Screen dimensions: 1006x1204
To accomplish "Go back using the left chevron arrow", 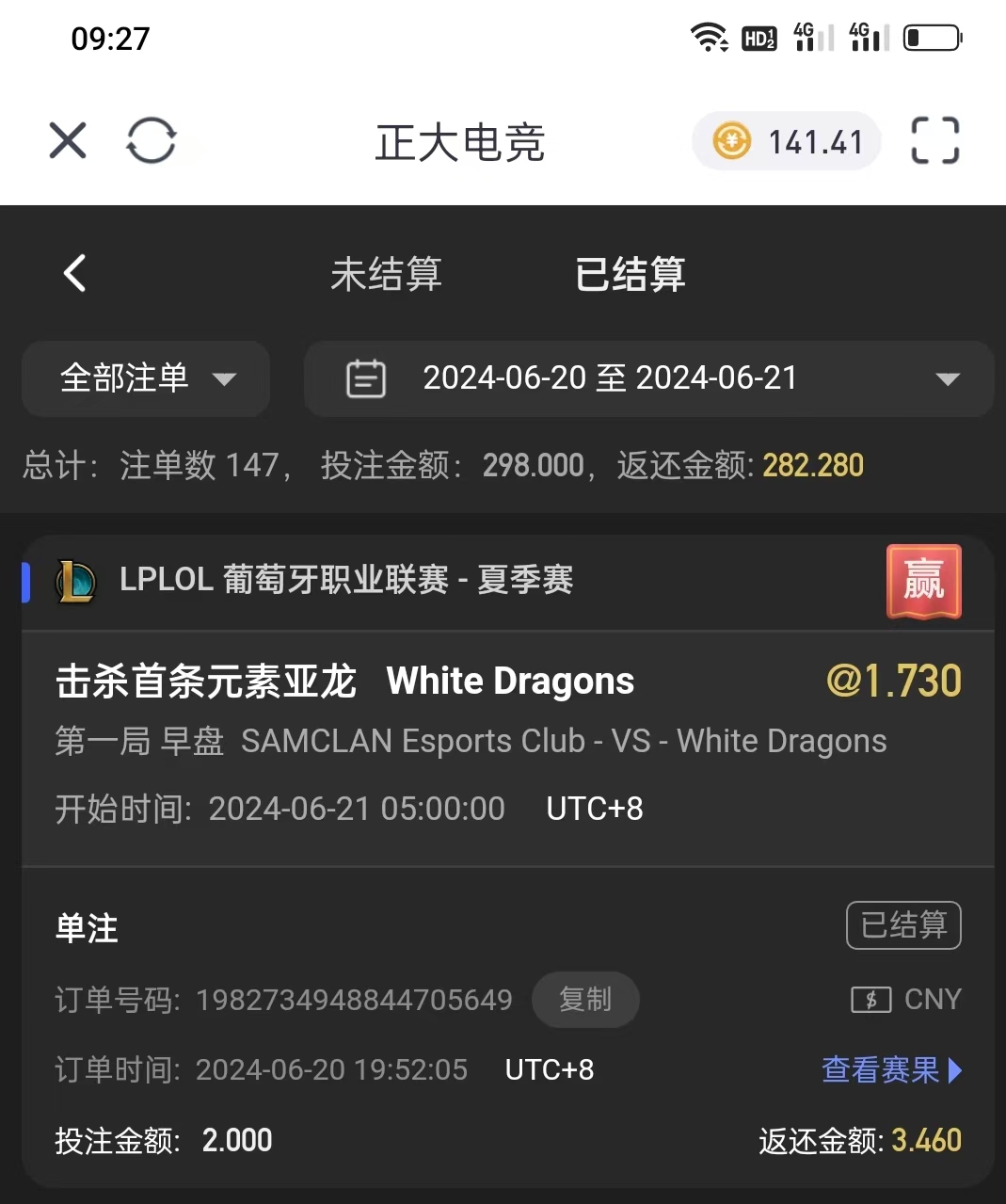I will click(x=74, y=273).
